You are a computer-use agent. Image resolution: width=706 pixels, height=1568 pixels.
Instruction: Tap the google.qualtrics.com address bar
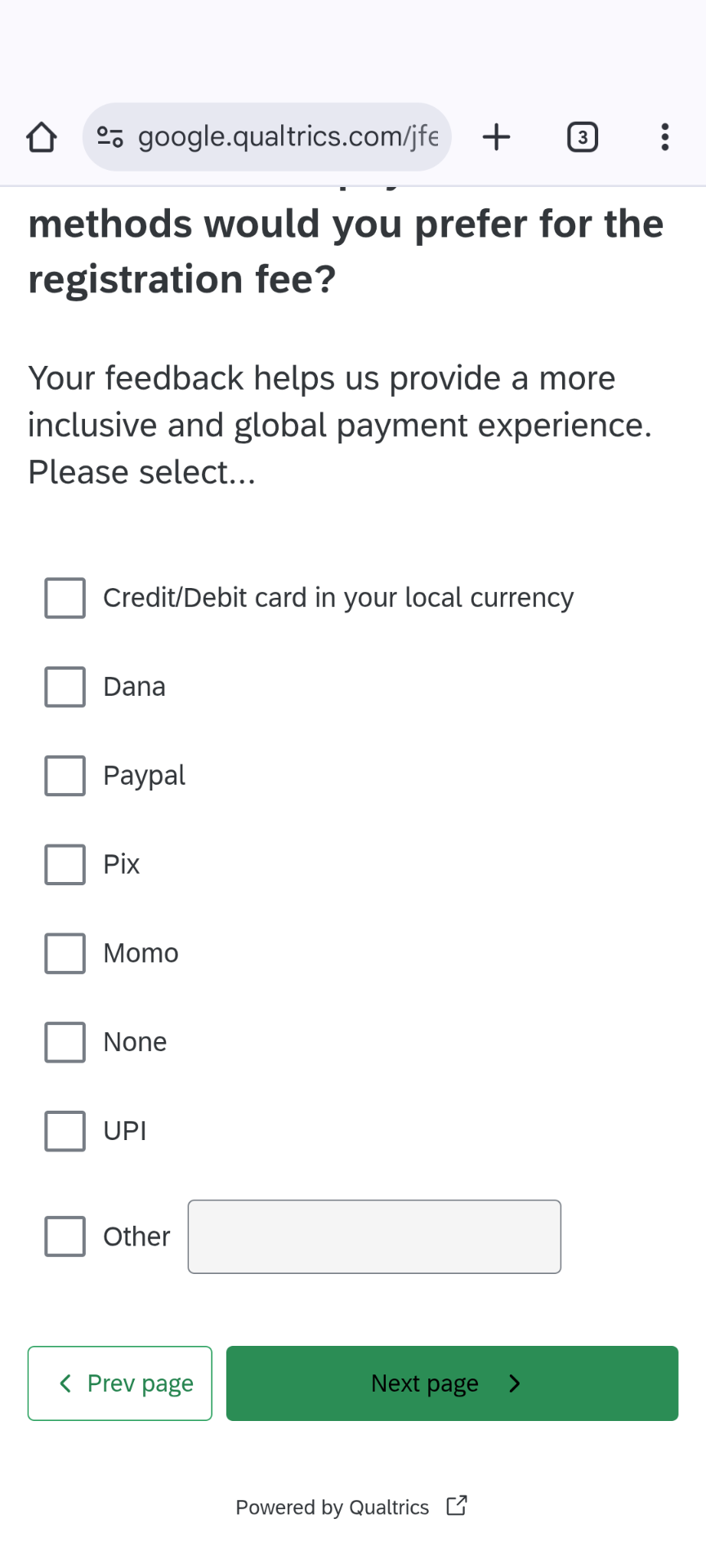(x=266, y=137)
